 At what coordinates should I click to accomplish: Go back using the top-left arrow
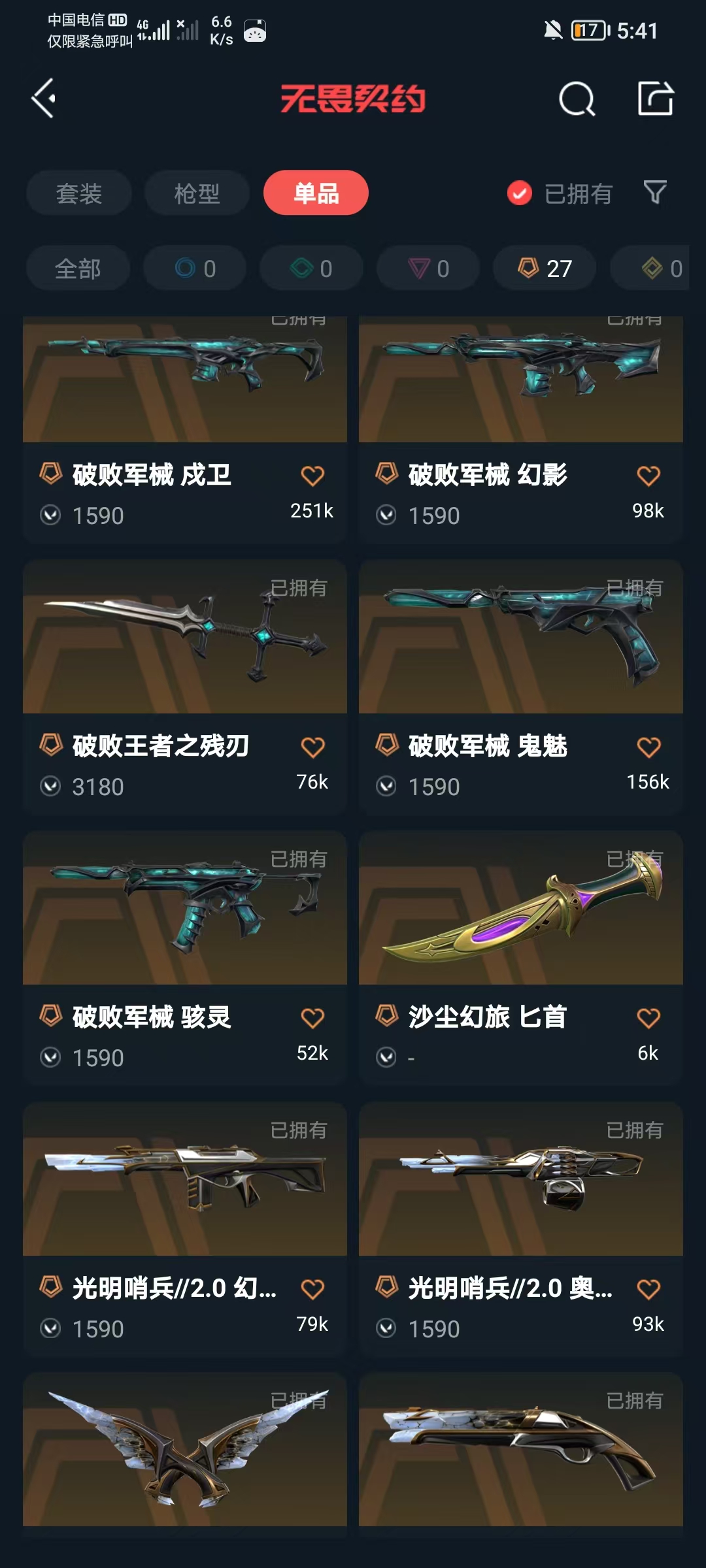pyautogui.click(x=44, y=99)
